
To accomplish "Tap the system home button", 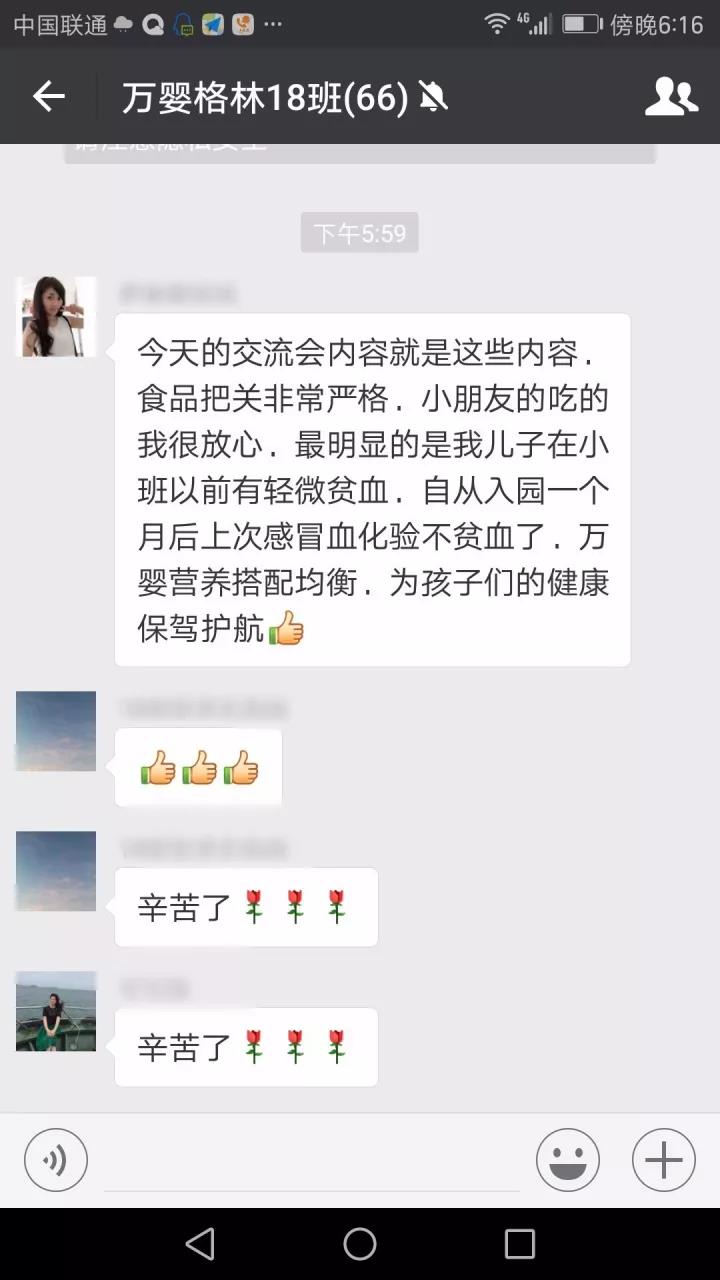I will click(360, 1244).
